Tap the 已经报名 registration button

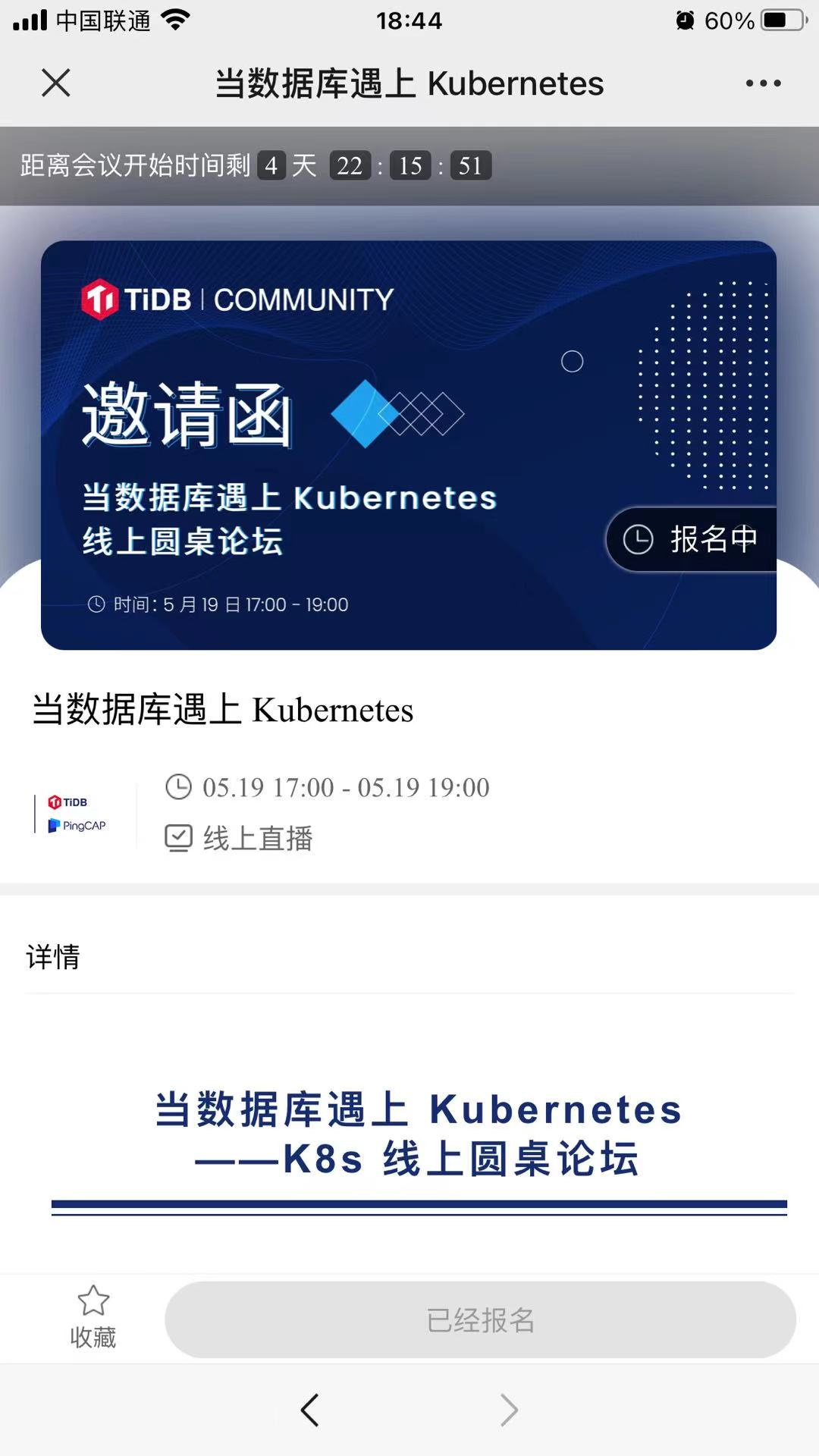click(480, 1320)
